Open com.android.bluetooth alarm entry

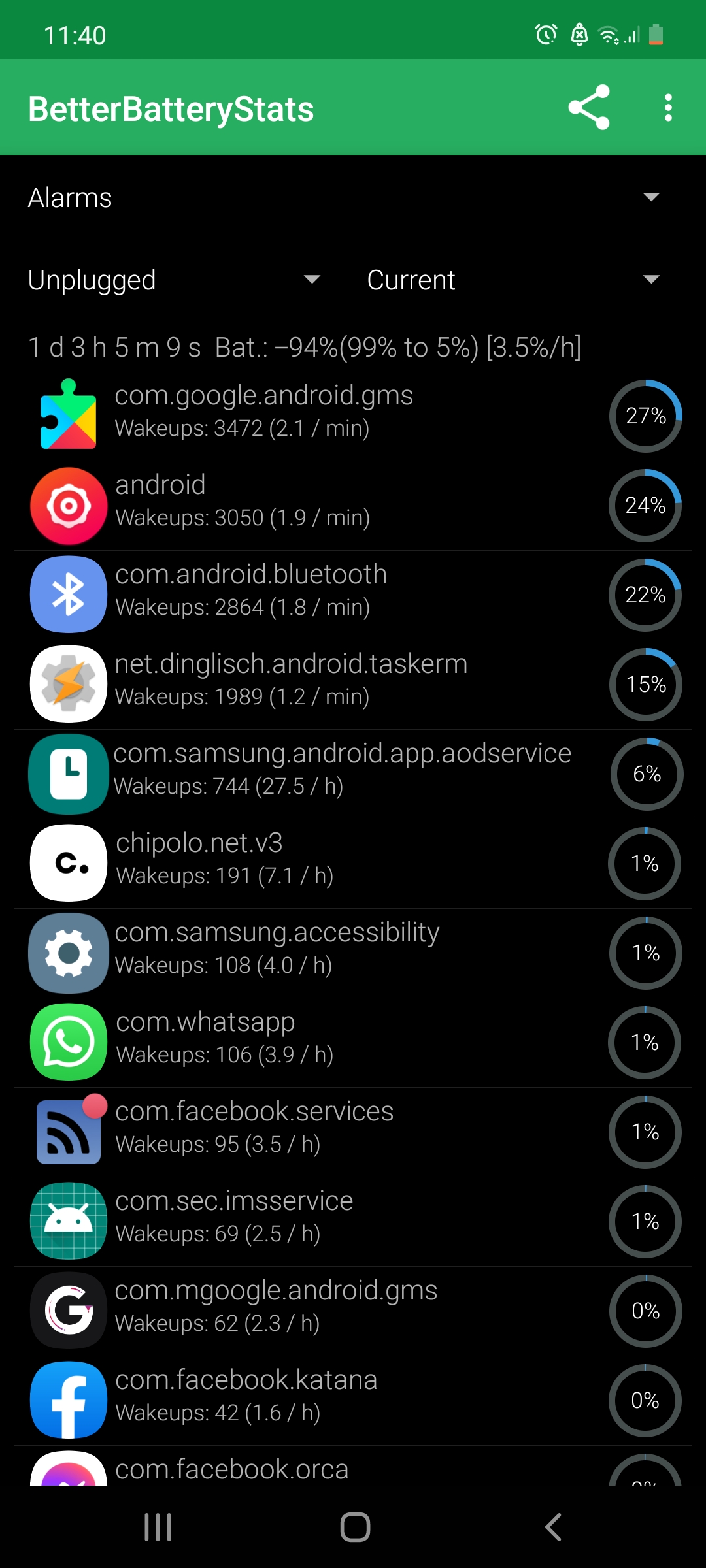(353, 595)
